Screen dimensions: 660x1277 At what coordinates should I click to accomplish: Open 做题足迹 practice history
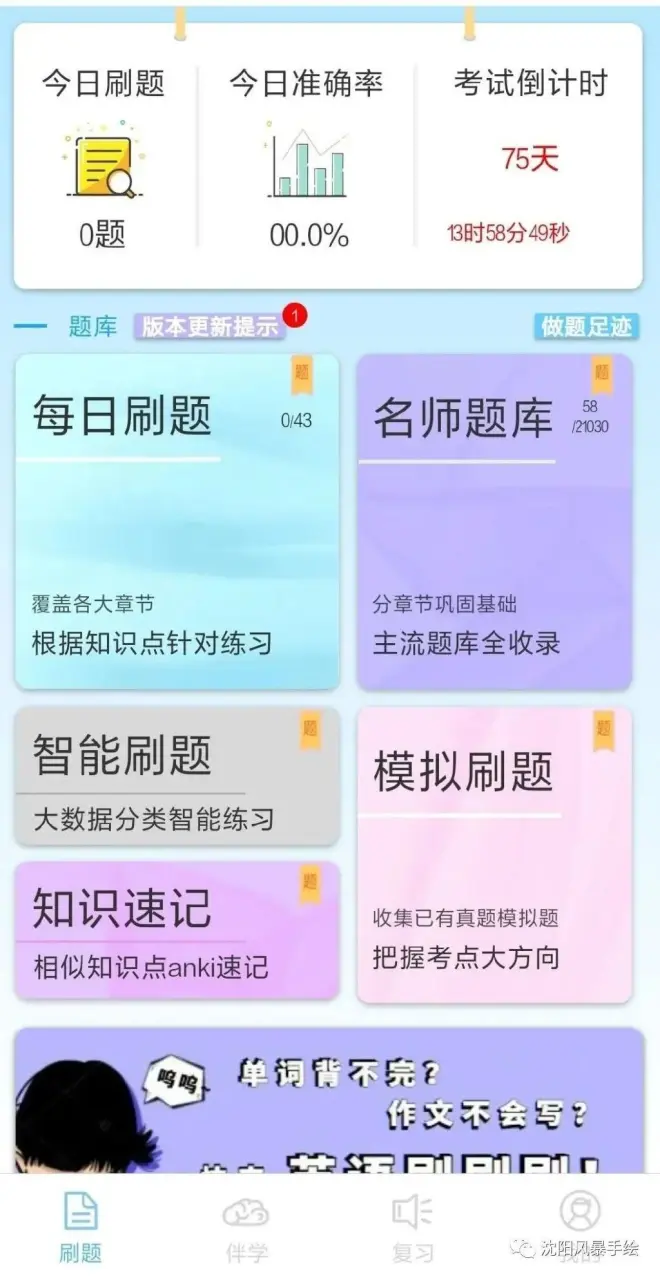(x=586, y=327)
